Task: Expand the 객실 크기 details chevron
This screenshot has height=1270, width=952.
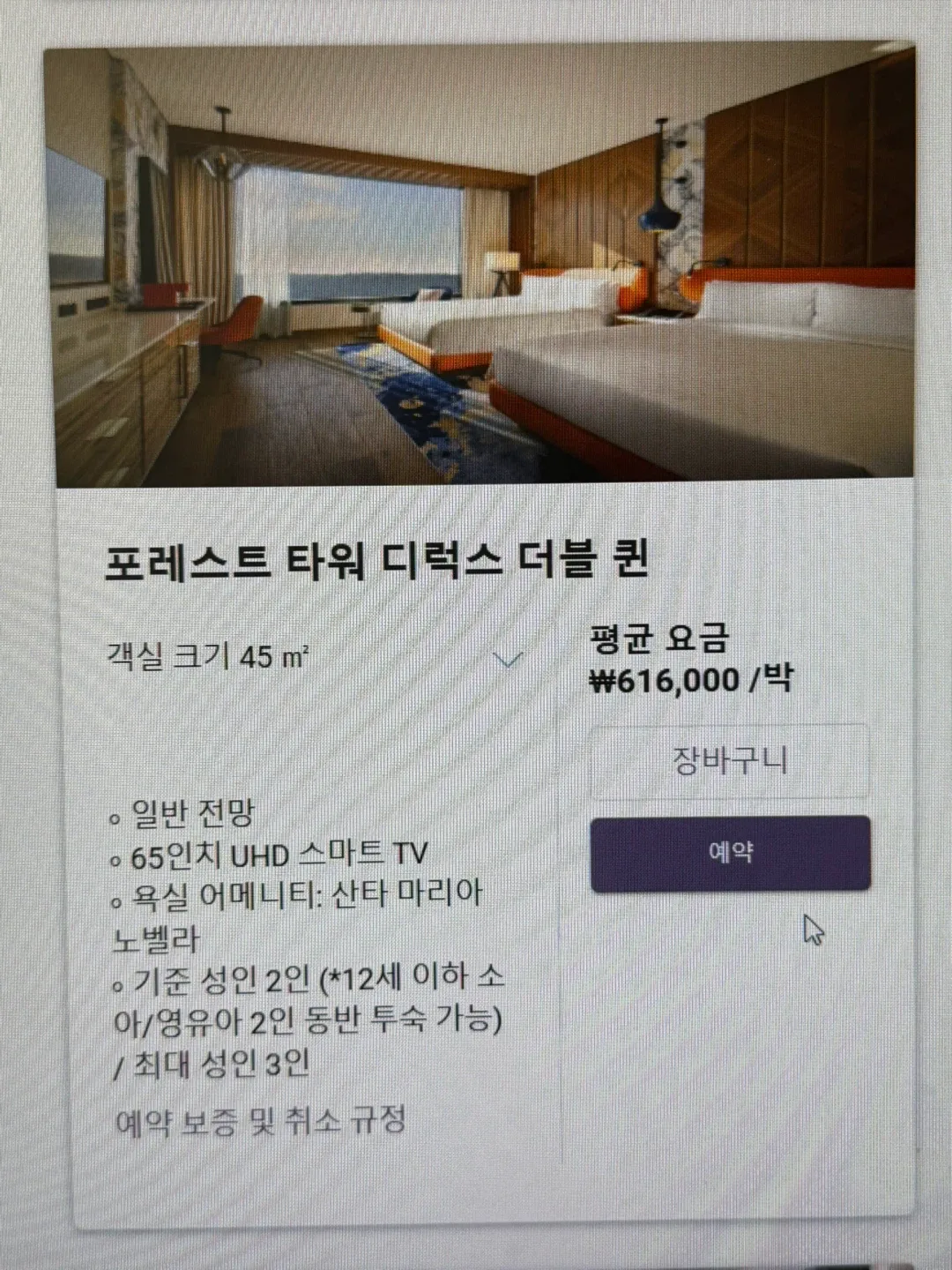Action: 508,660
